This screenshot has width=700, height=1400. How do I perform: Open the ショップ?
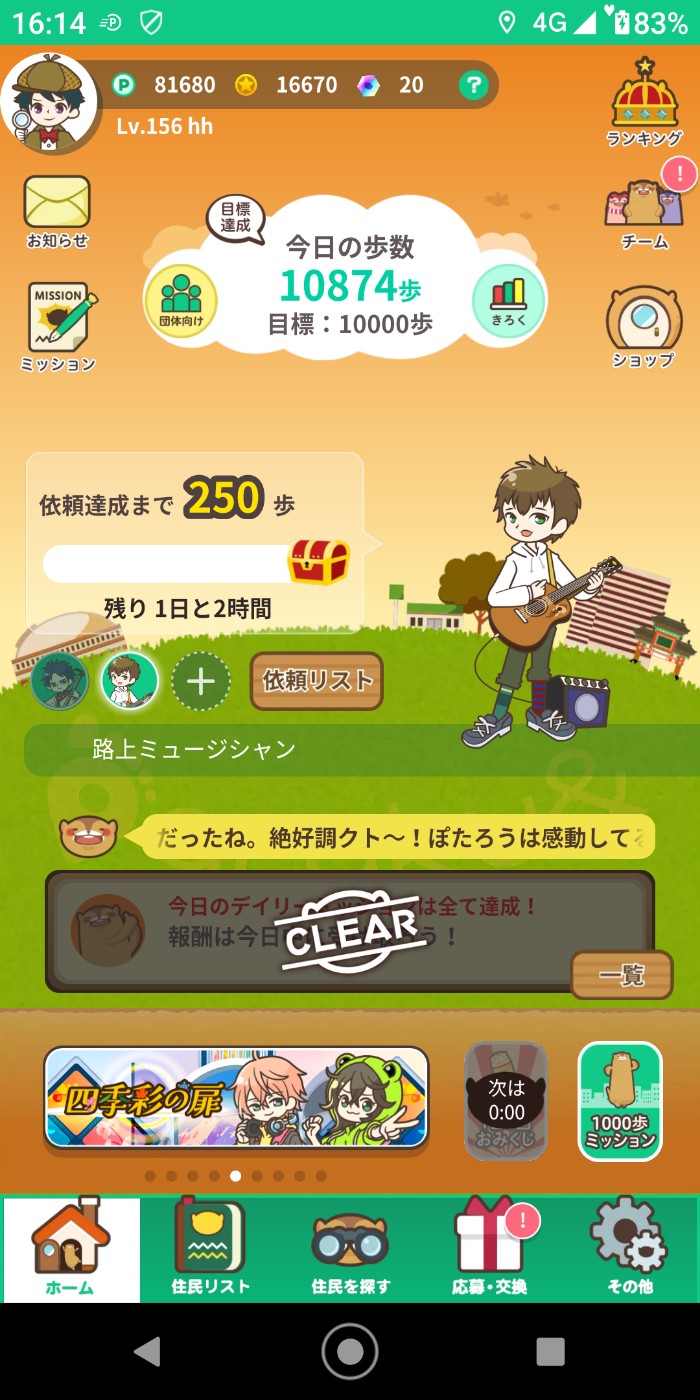pyautogui.click(x=643, y=327)
